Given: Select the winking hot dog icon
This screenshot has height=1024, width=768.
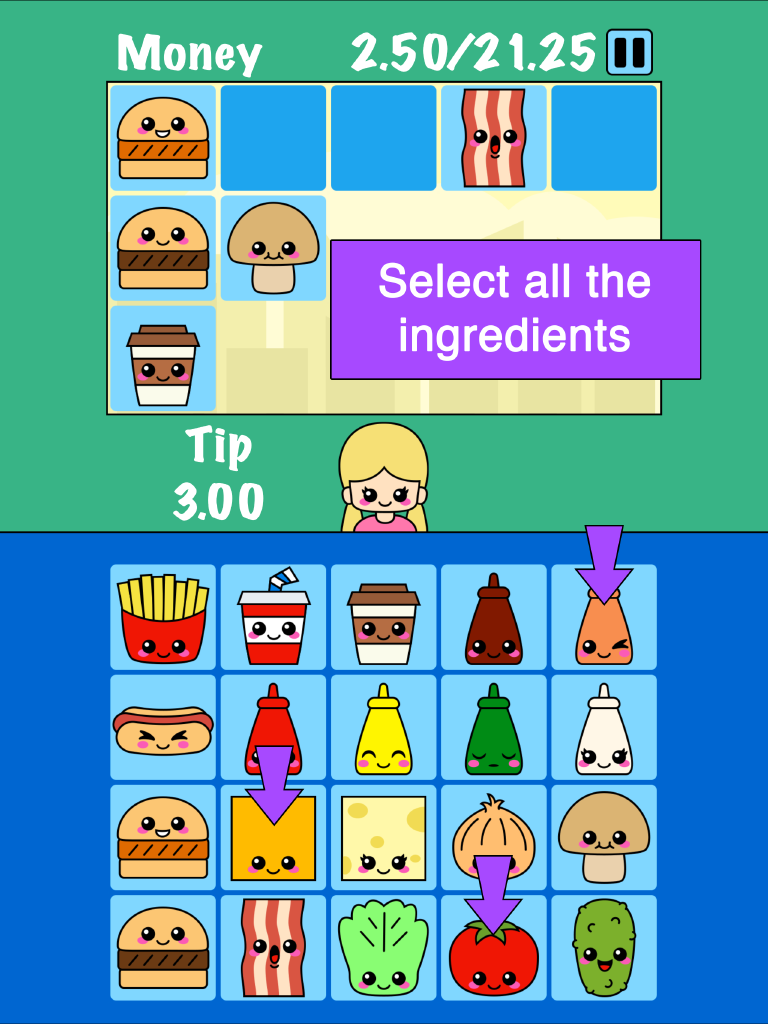Looking at the screenshot, I should [163, 725].
